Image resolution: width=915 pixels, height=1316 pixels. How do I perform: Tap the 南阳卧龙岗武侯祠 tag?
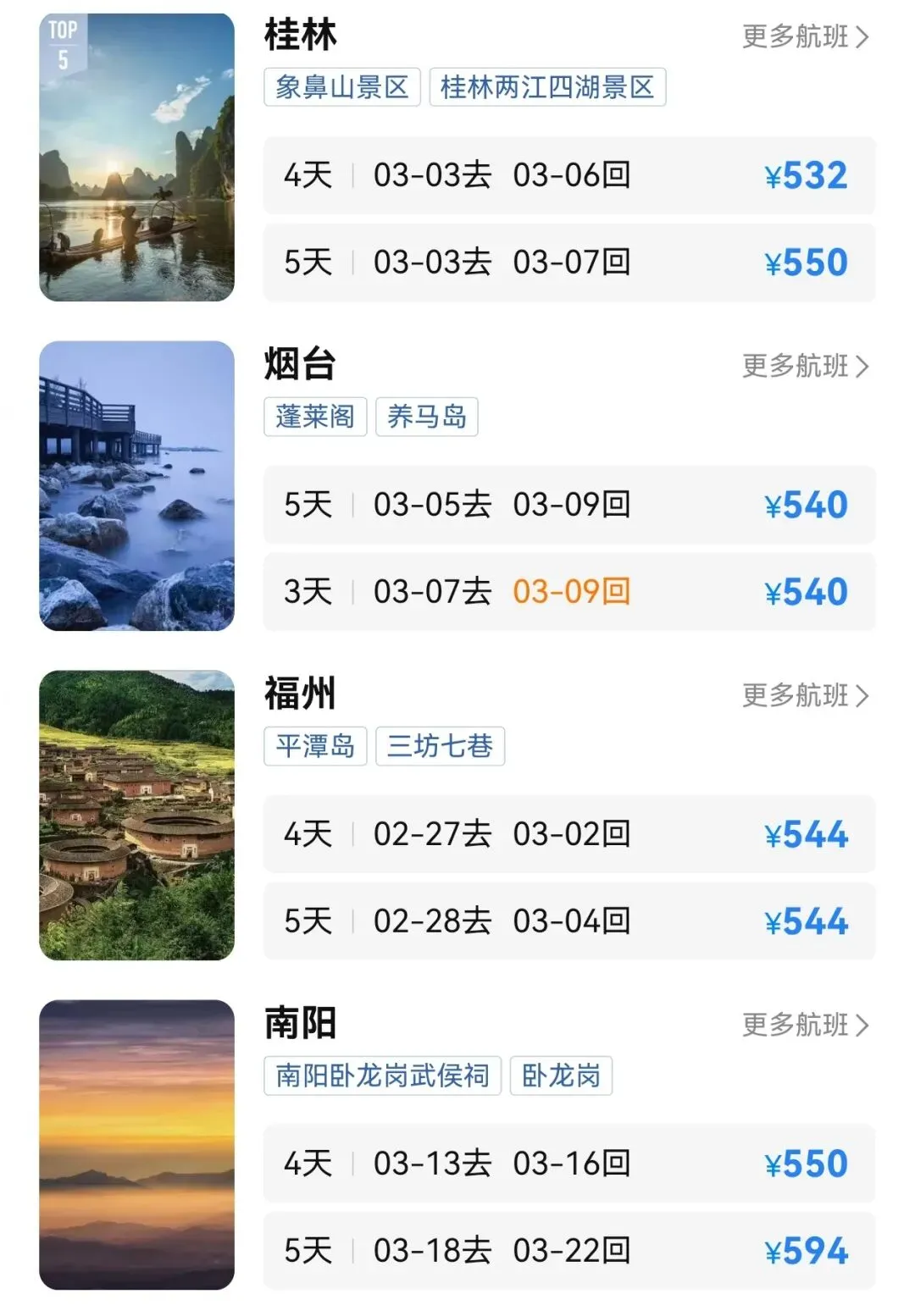(x=383, y=1075)
